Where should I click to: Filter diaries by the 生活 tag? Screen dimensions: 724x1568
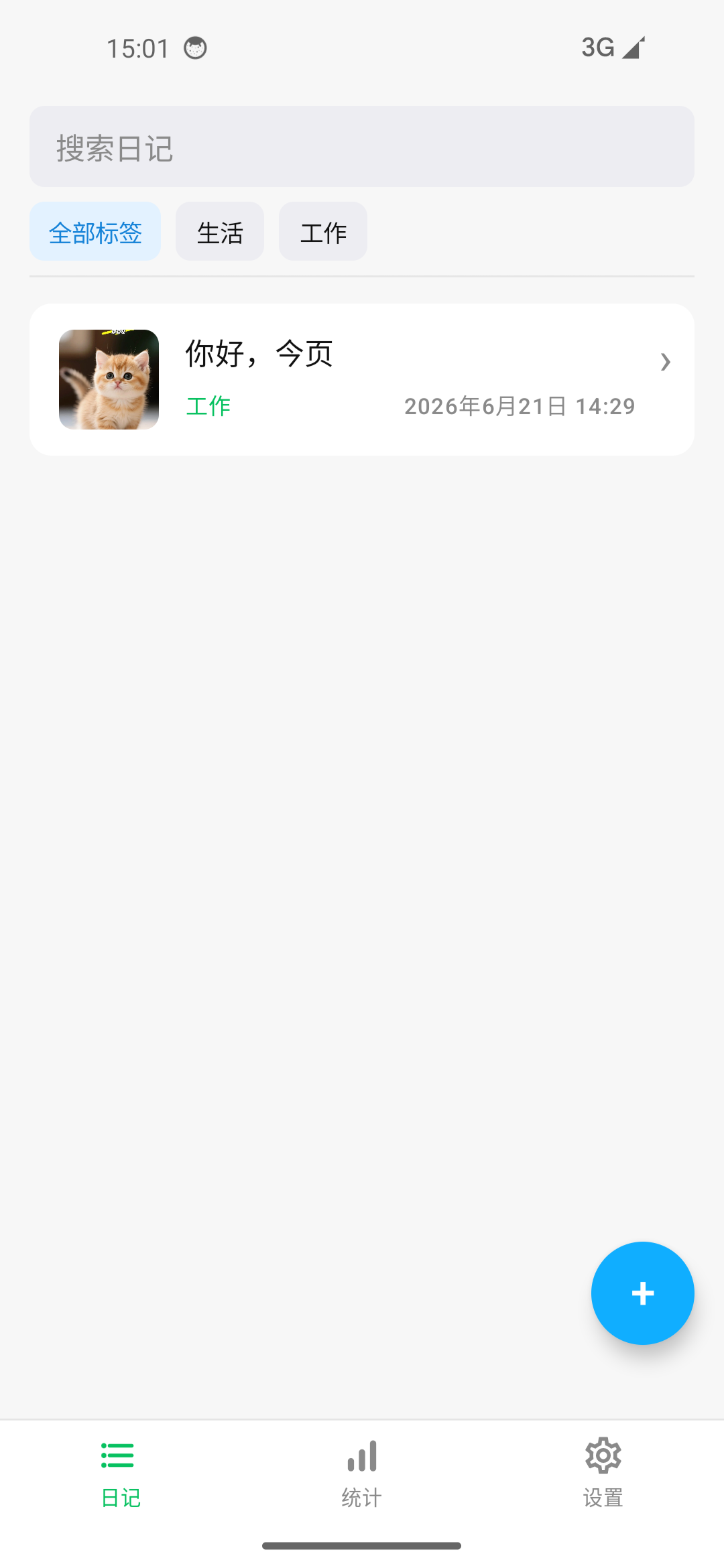click(220, 231)
